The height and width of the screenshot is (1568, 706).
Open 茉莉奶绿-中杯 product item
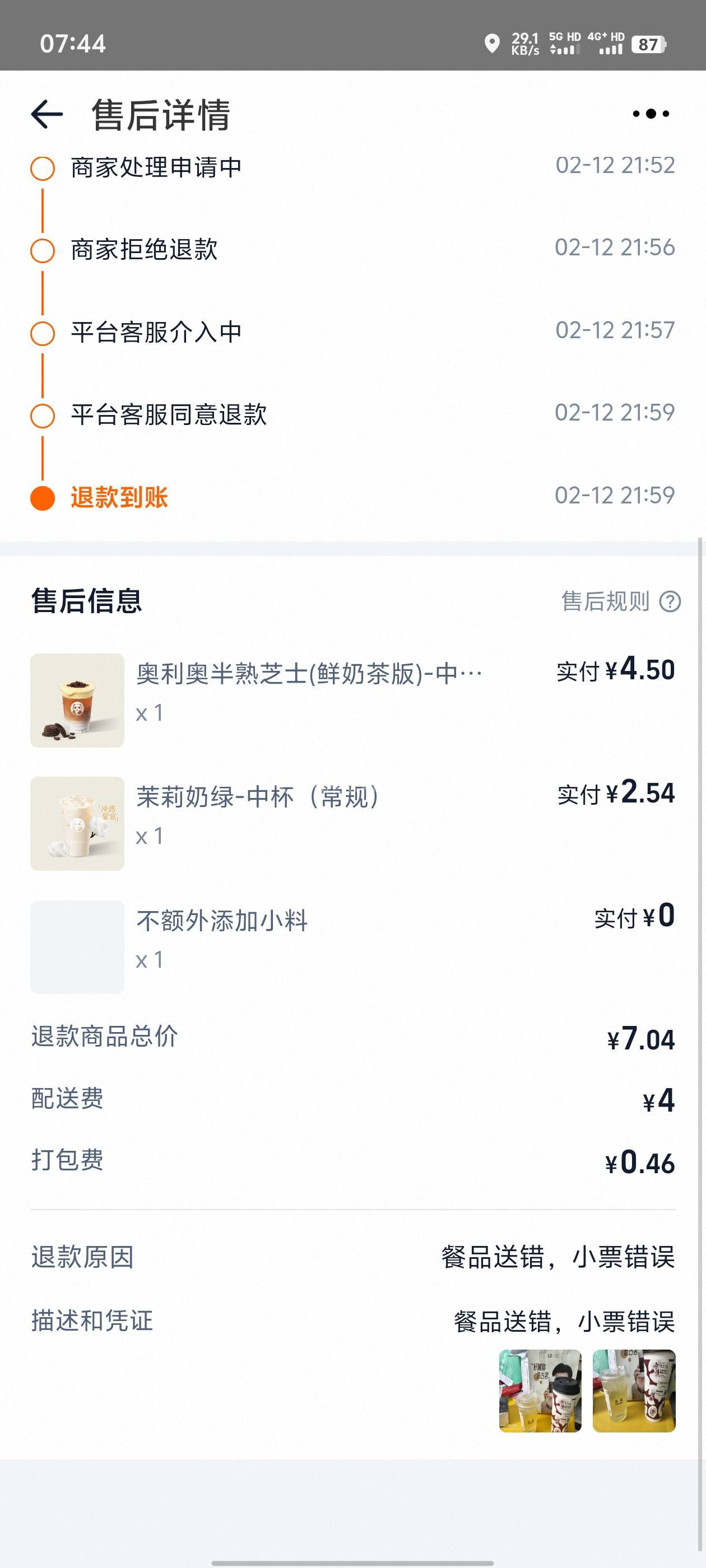point(258,797)
